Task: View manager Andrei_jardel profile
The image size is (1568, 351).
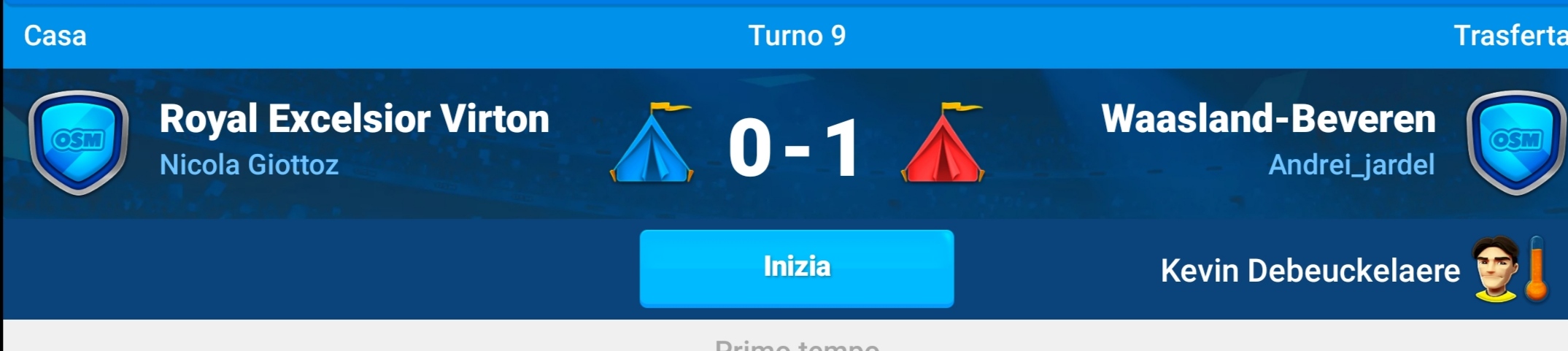Action: coord(1351,165)
